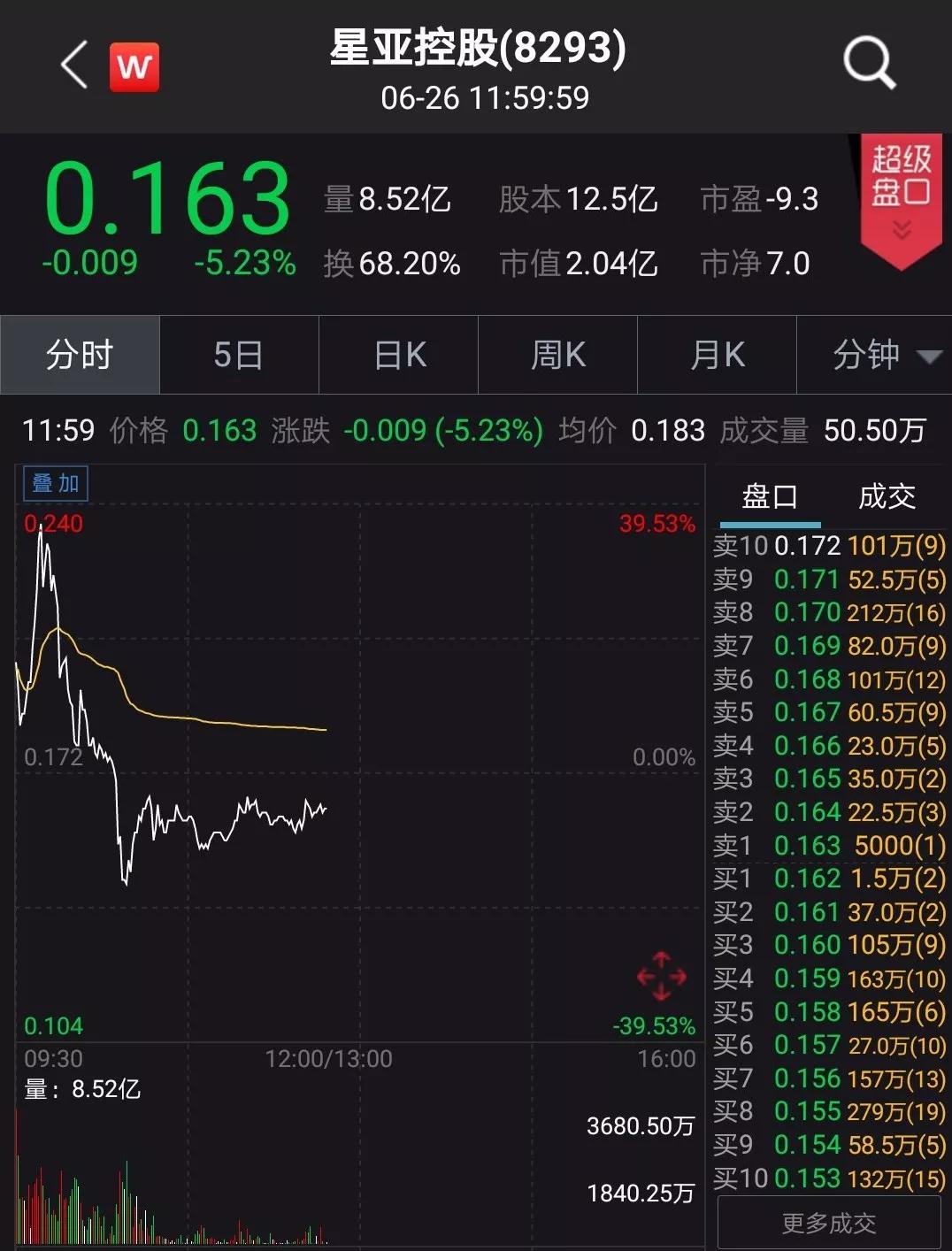Go back using the arrow icon
The height and width of the screenshot is (1251, 952).
74,65
